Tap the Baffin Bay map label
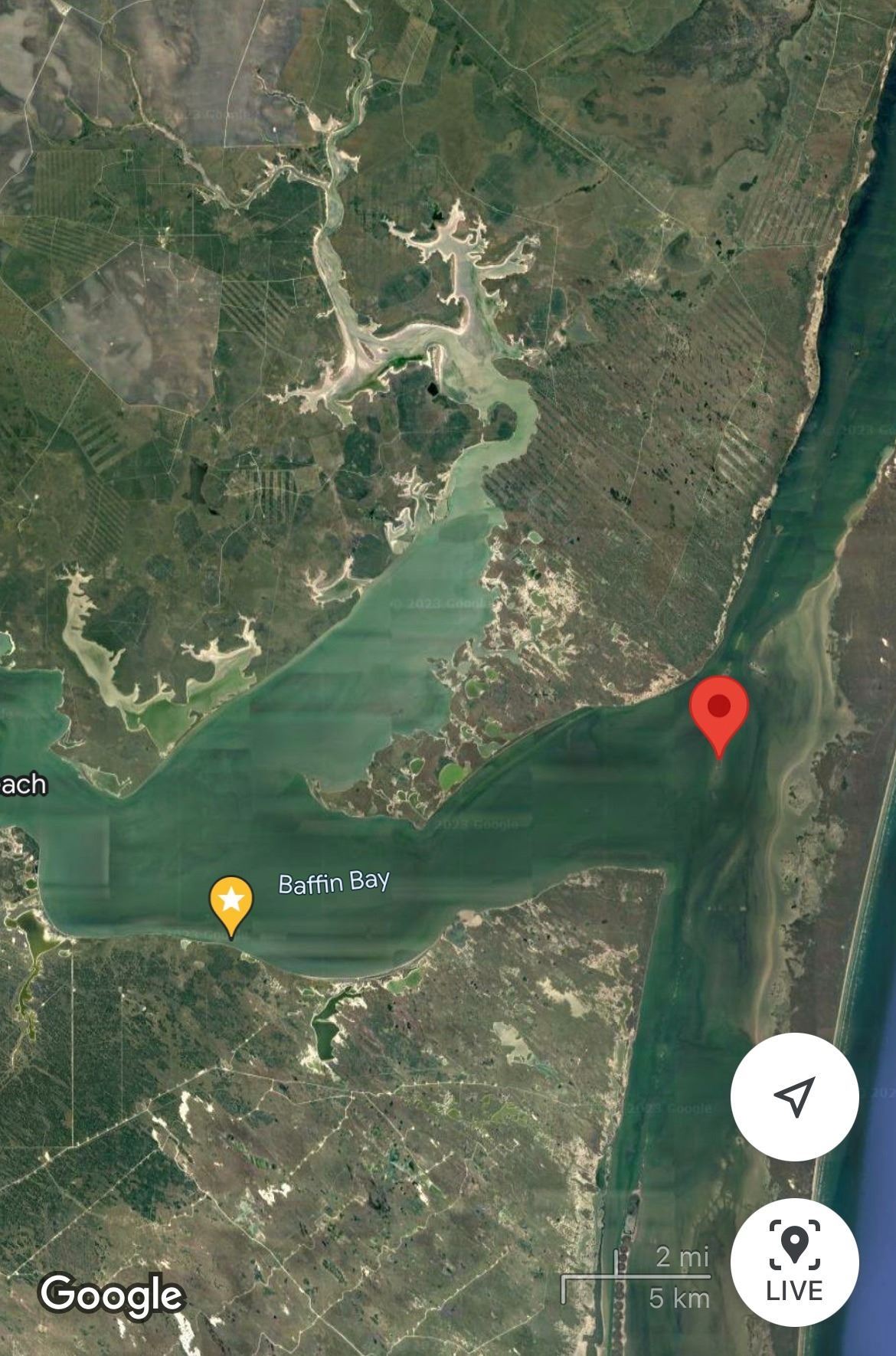 334,883
